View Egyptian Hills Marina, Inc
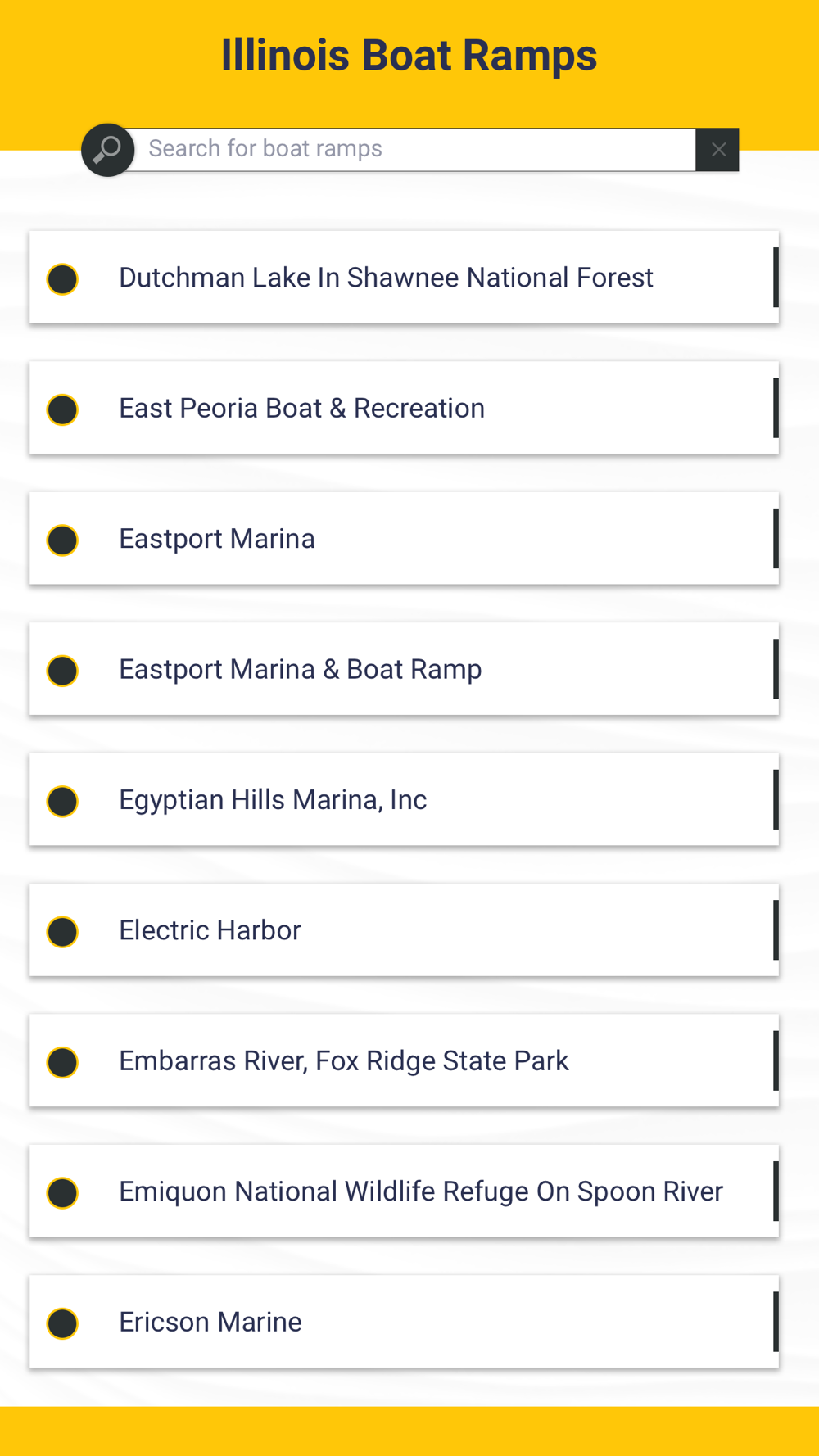 click(404, 800)
